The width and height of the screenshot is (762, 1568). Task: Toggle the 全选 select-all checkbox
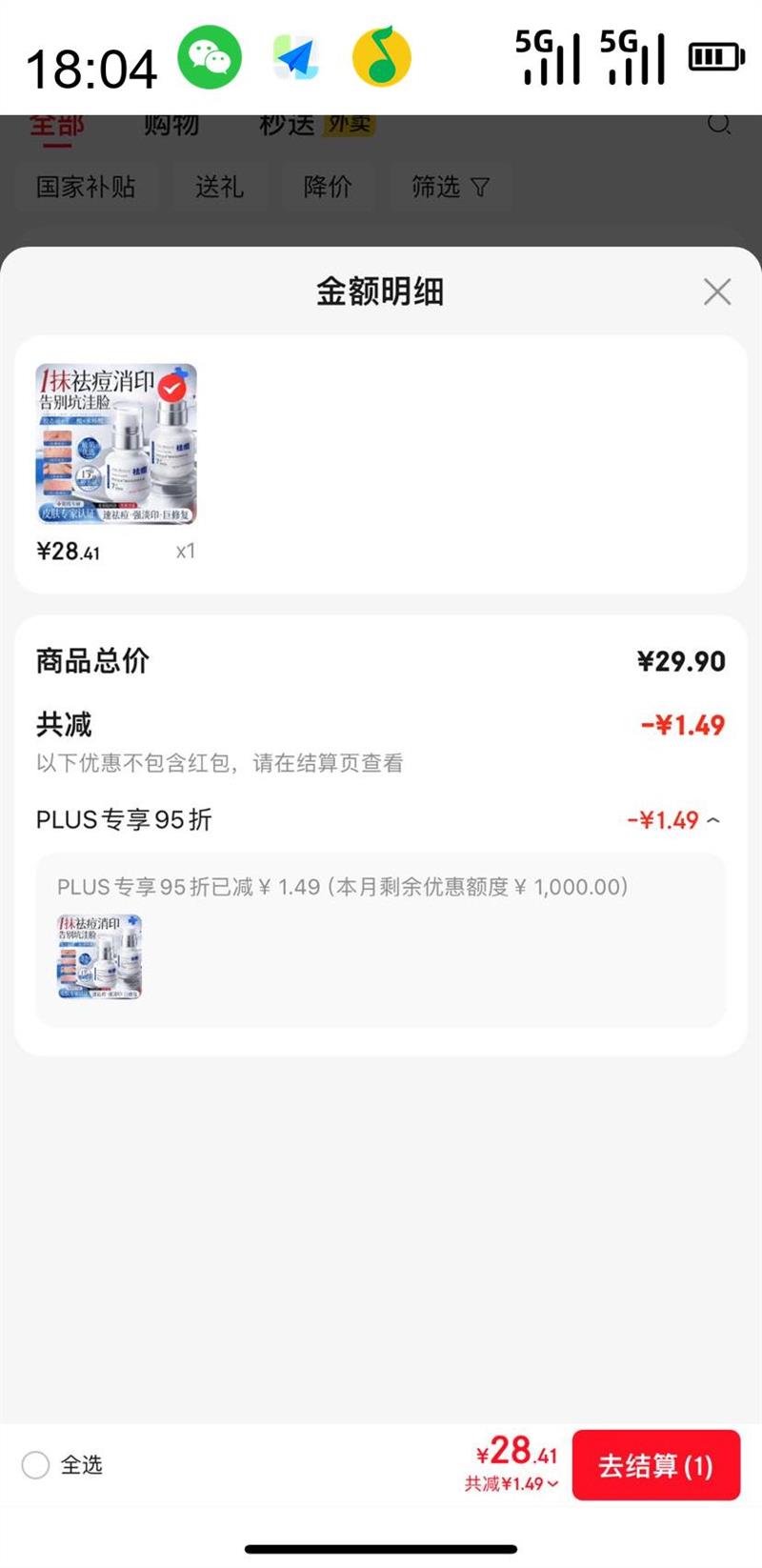pyautogui.click(x=36, y=1465)
